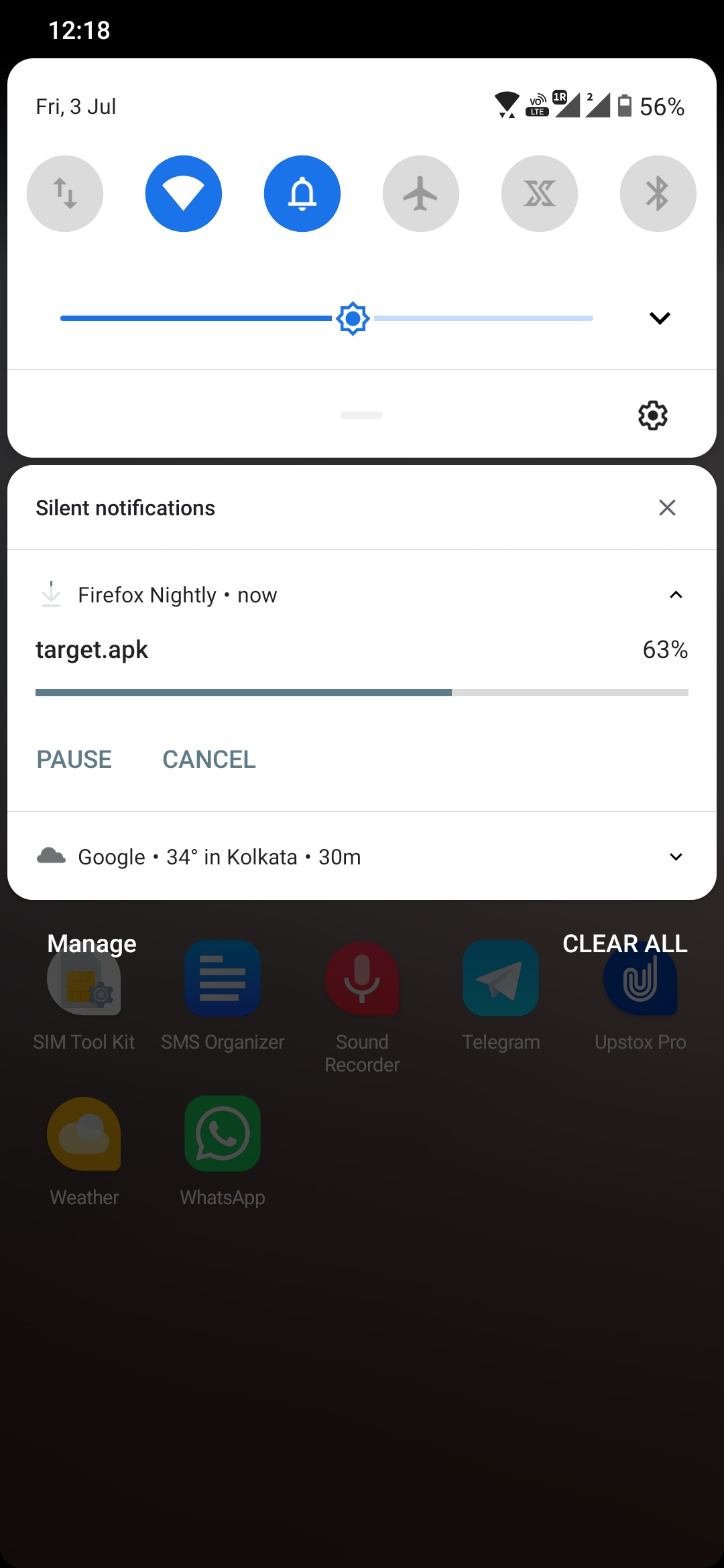
Task: Toggle the mobile data tile
Action: coord(65,194)
